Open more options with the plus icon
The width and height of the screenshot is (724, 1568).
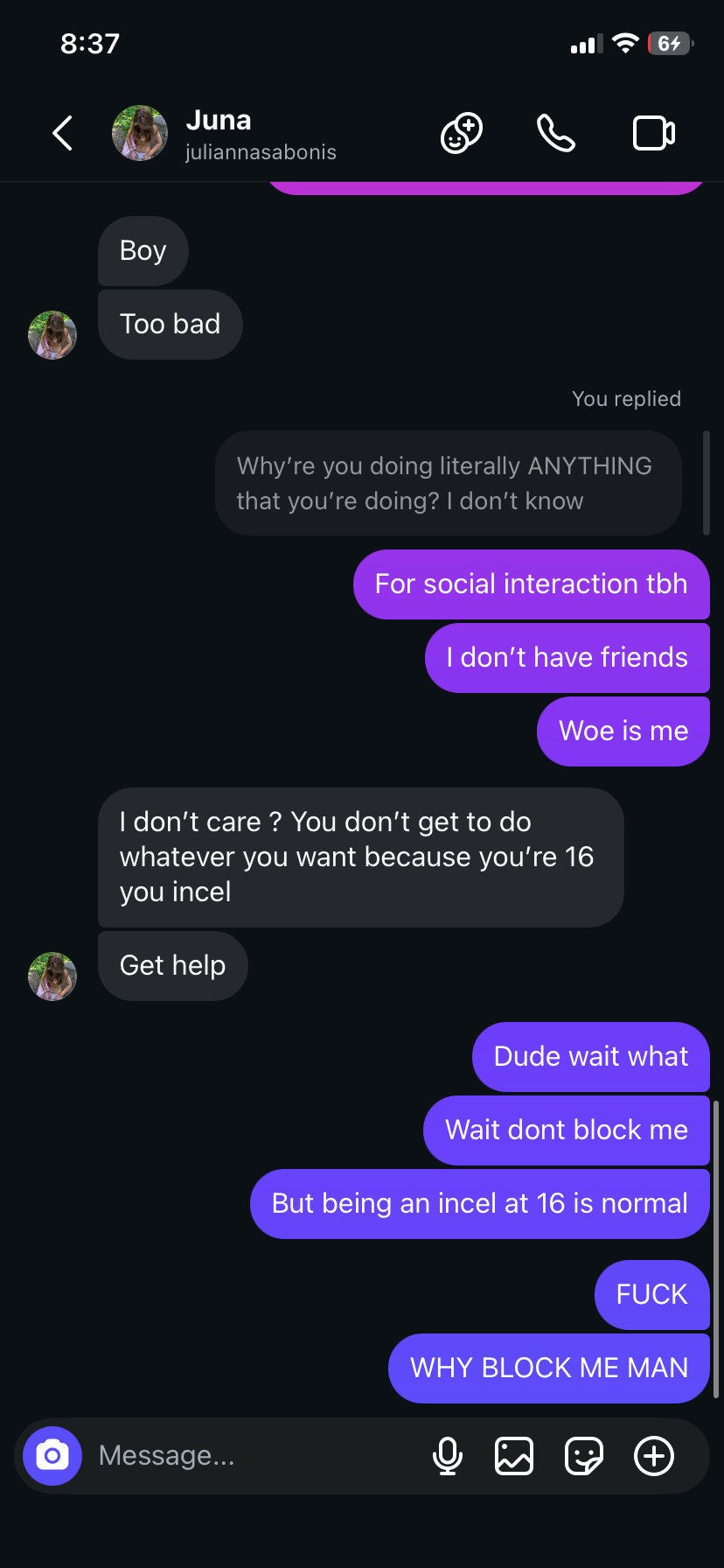tap(654, 1456)
